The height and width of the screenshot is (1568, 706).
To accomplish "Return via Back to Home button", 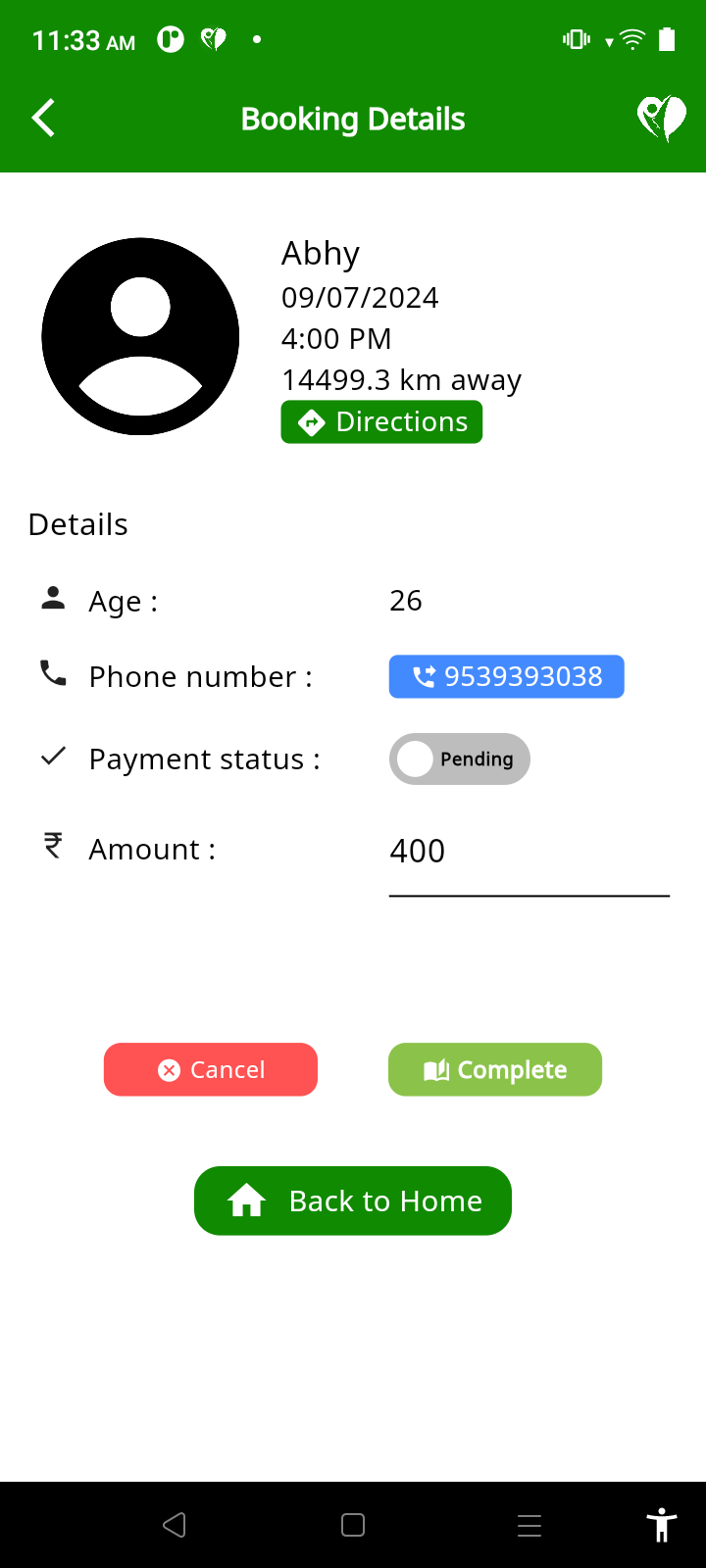I will click(353, 1200).
